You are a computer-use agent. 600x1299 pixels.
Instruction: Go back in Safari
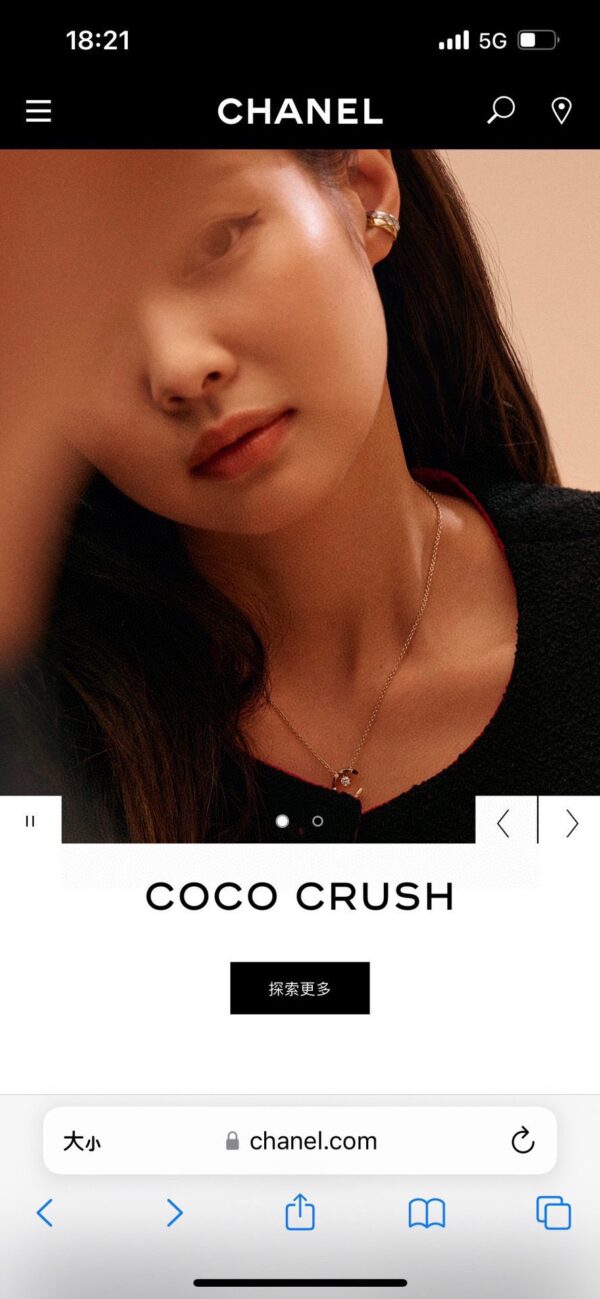pos(44,1213)
